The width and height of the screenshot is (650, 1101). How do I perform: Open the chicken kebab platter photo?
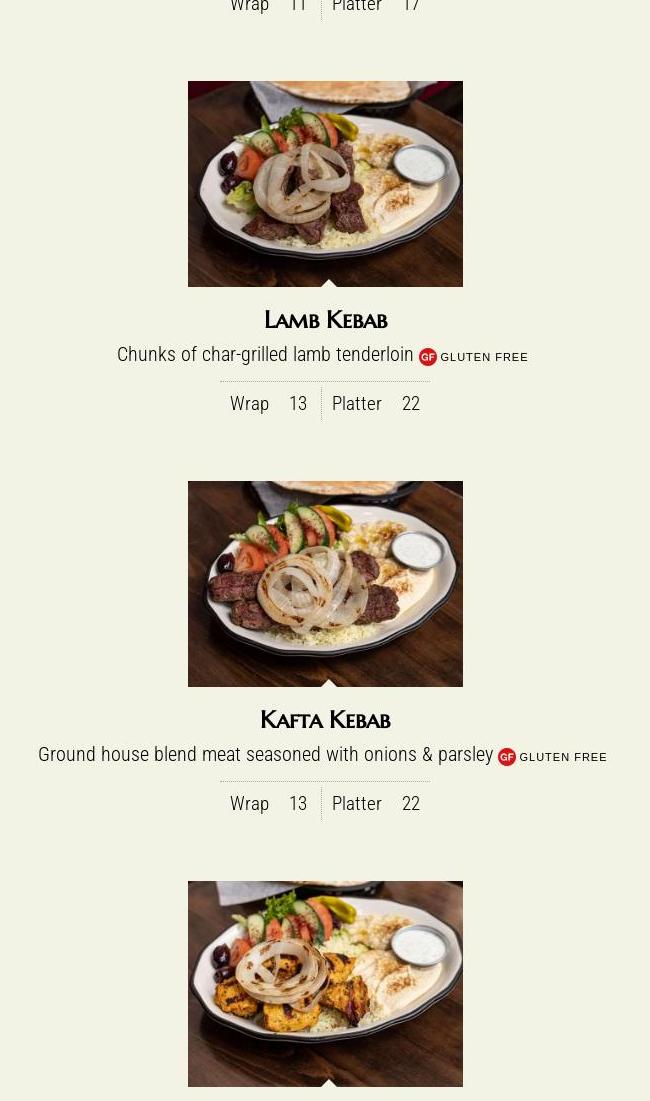[x=325, y=984]
